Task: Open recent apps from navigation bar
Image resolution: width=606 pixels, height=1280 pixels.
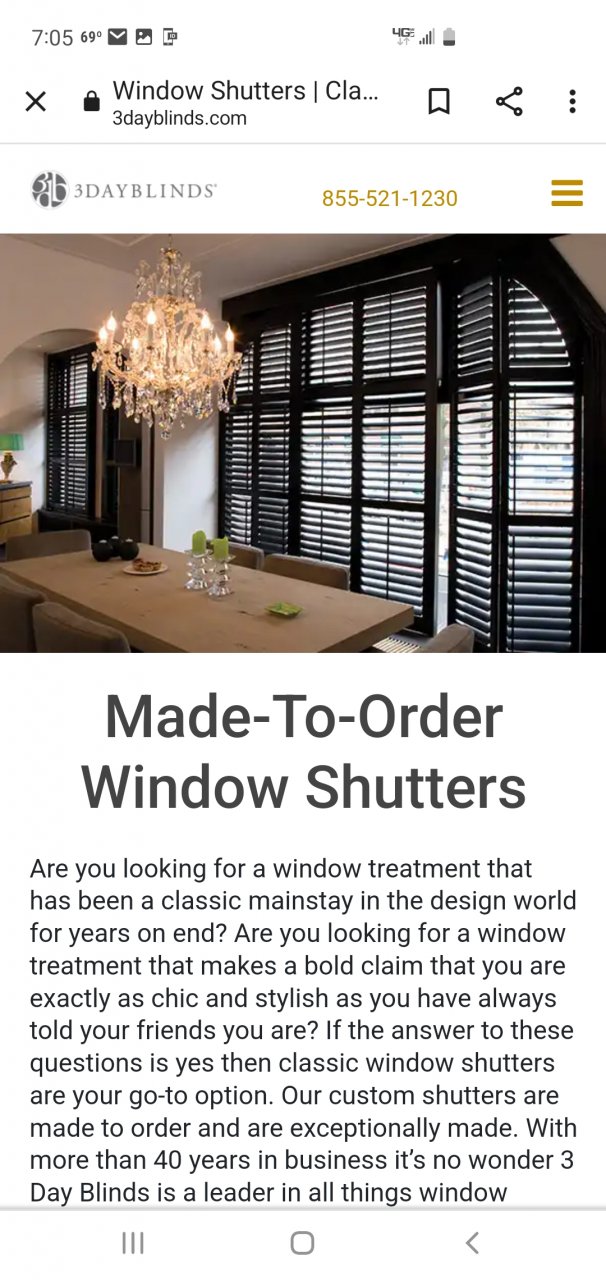Action: tap(133, 1243)
